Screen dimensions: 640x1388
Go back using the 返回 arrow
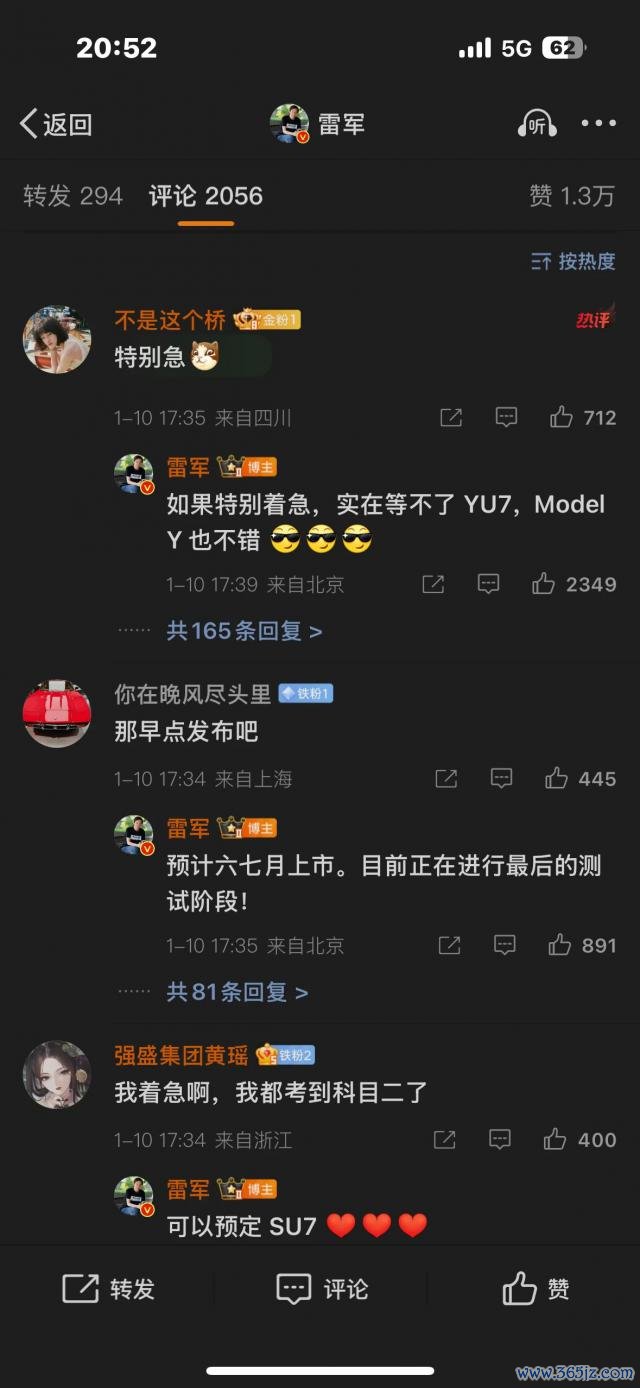tap(55, 124)
